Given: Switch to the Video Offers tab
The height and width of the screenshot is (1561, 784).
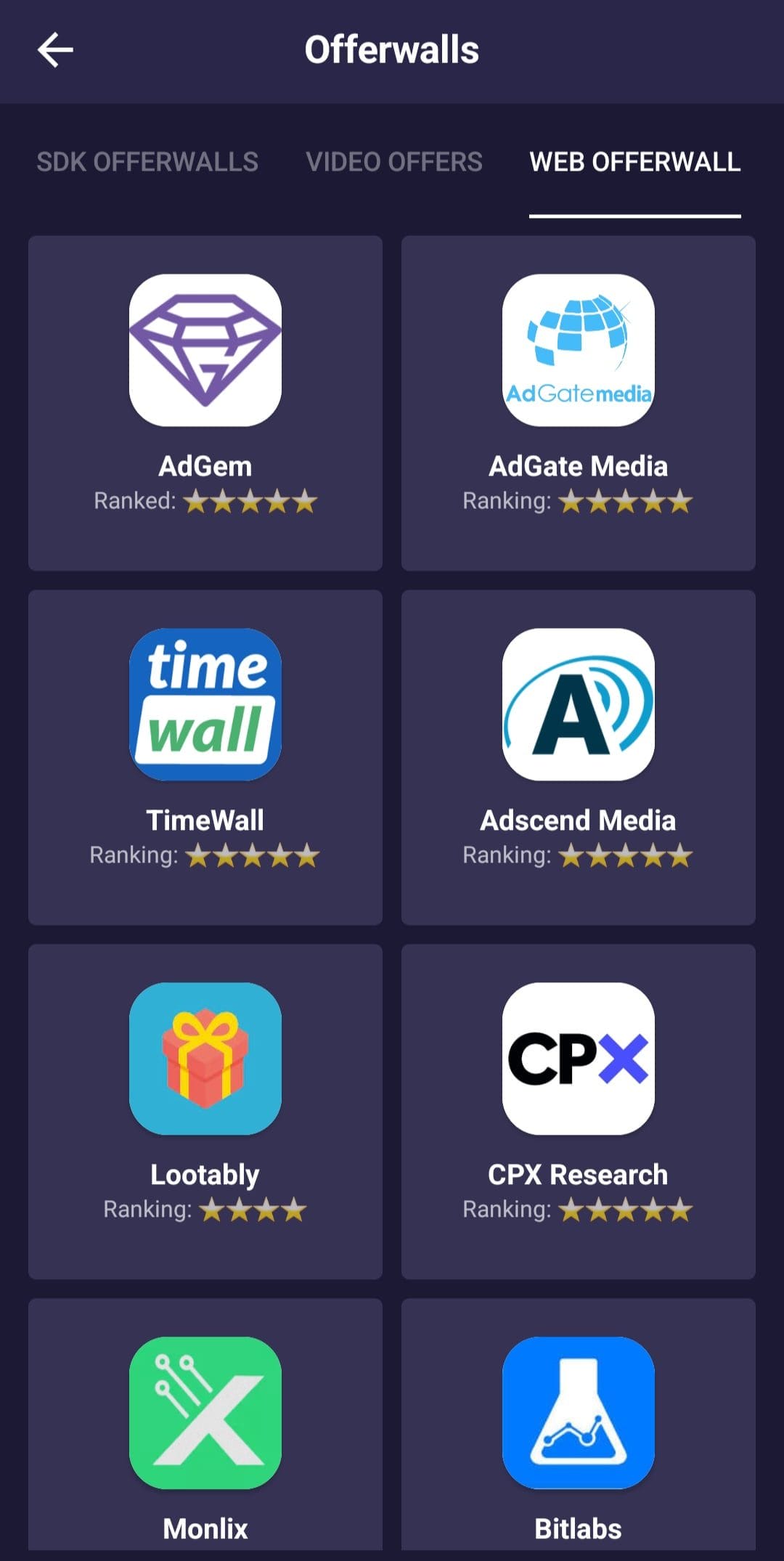Looking at the screenshot, I should coord(394,162).
